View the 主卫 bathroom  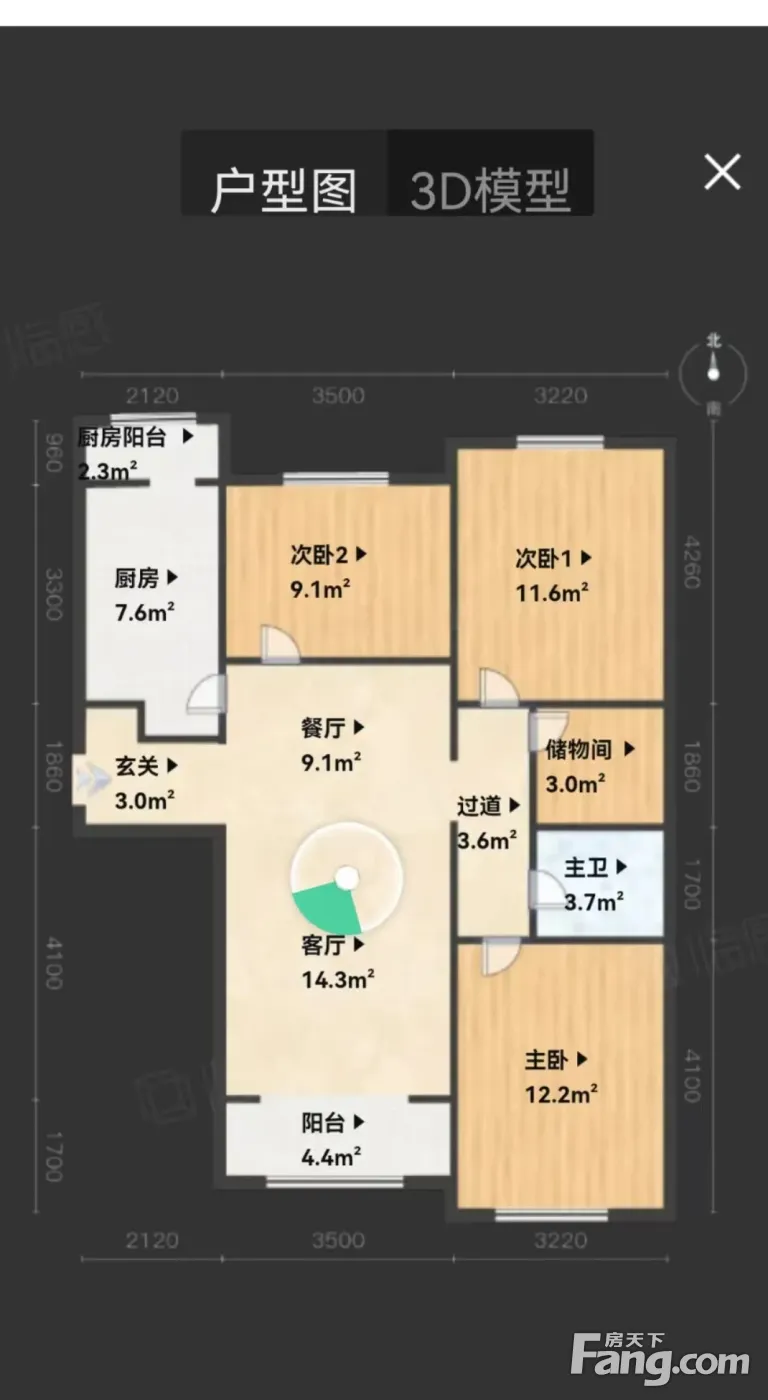(596, 868)
